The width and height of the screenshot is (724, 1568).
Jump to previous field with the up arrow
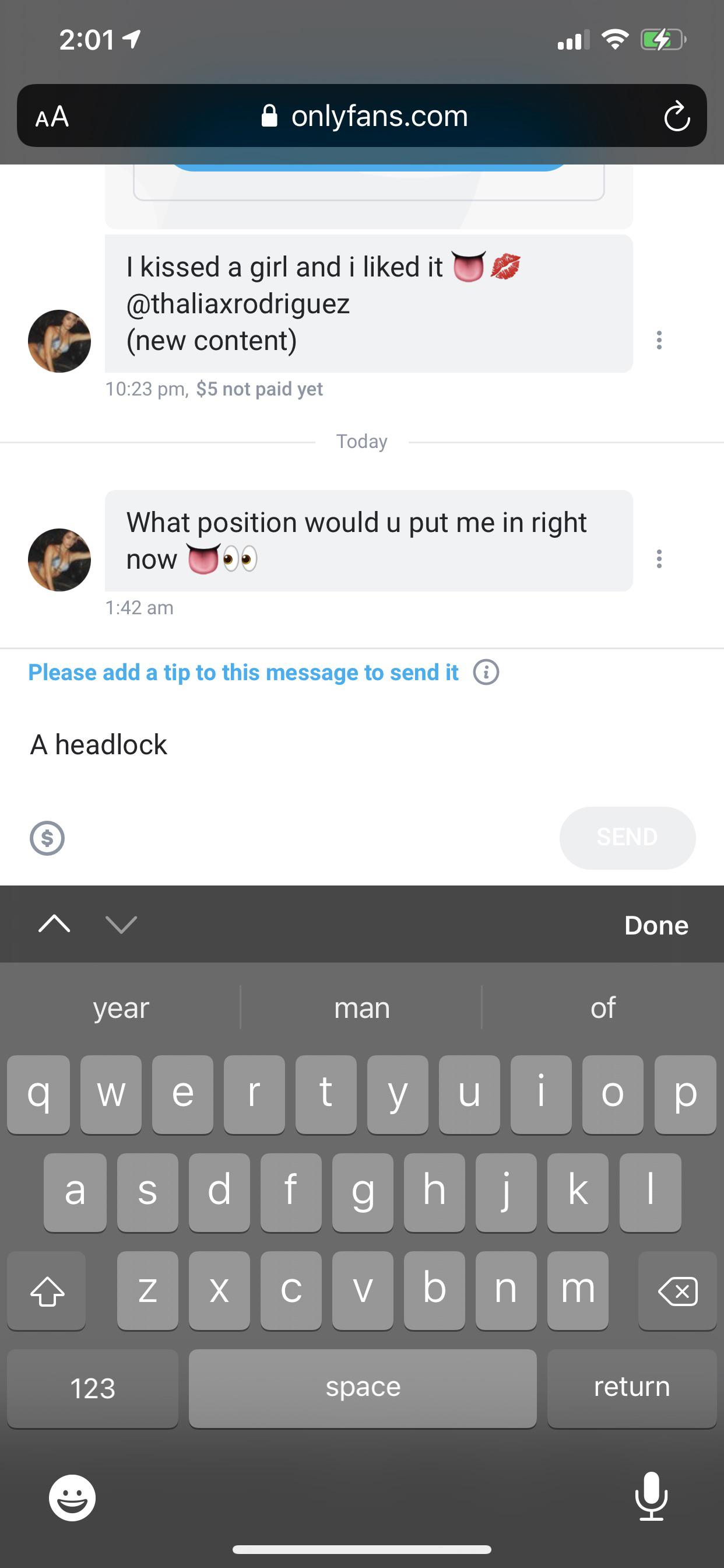coord(54,924)
